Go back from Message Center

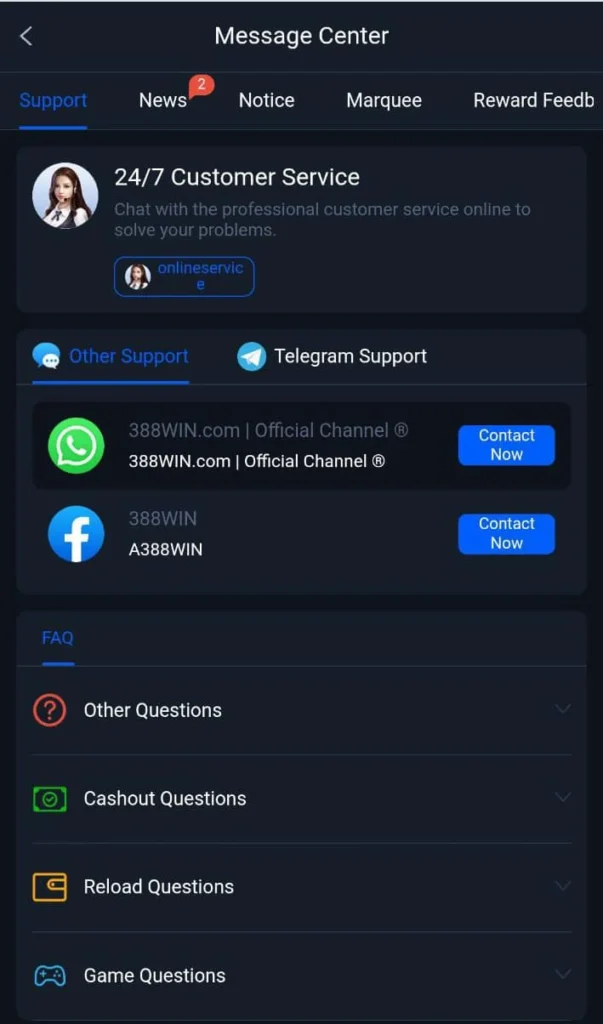coord(27,37)
